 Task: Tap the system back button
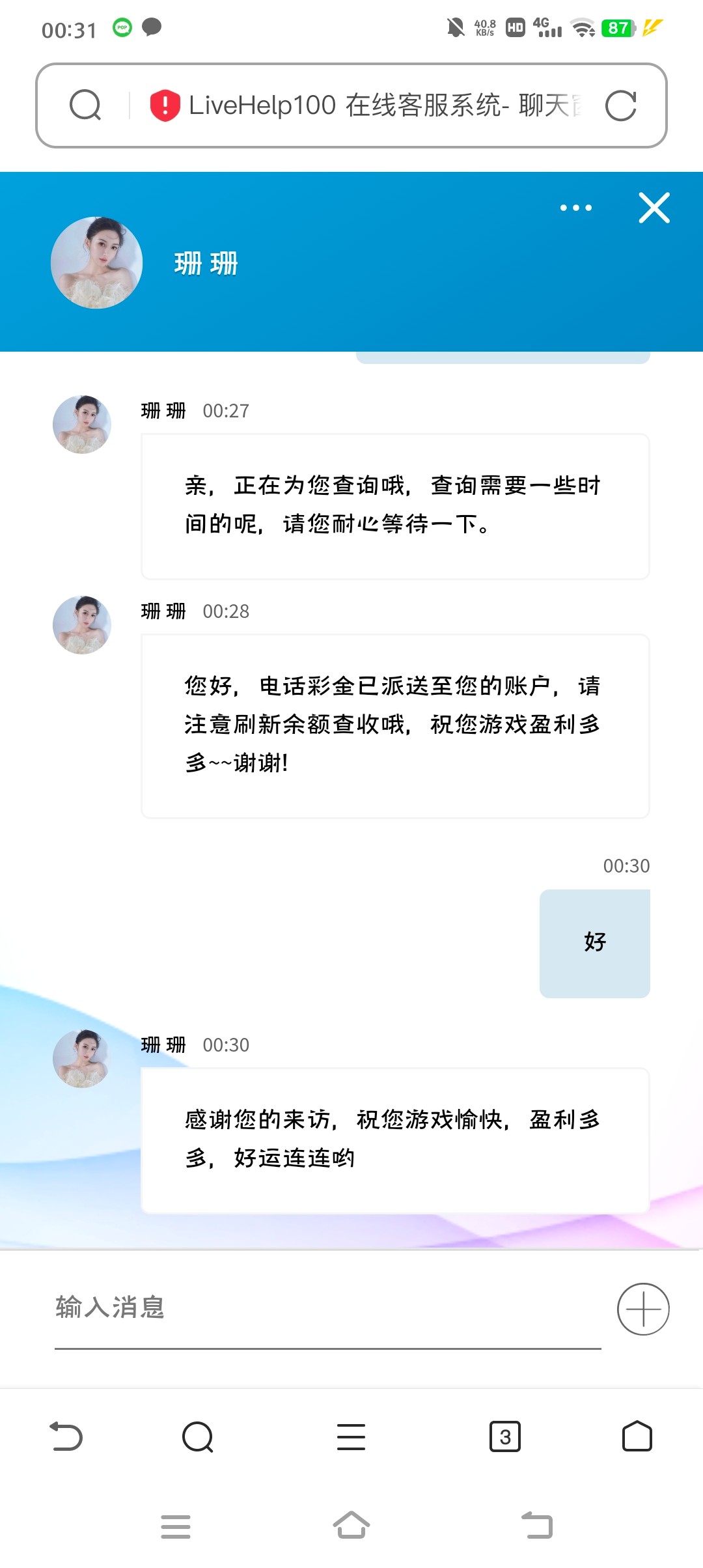pos(537,1526)
